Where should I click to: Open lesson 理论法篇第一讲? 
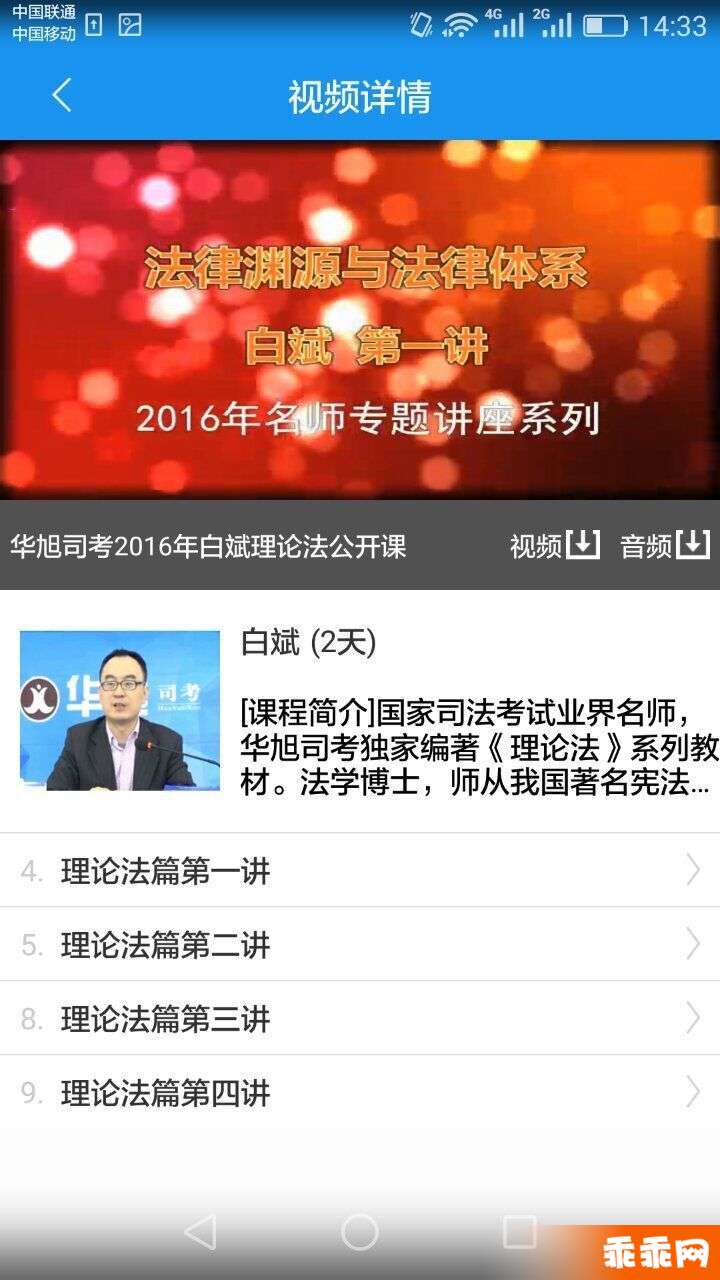coord(360,871)
